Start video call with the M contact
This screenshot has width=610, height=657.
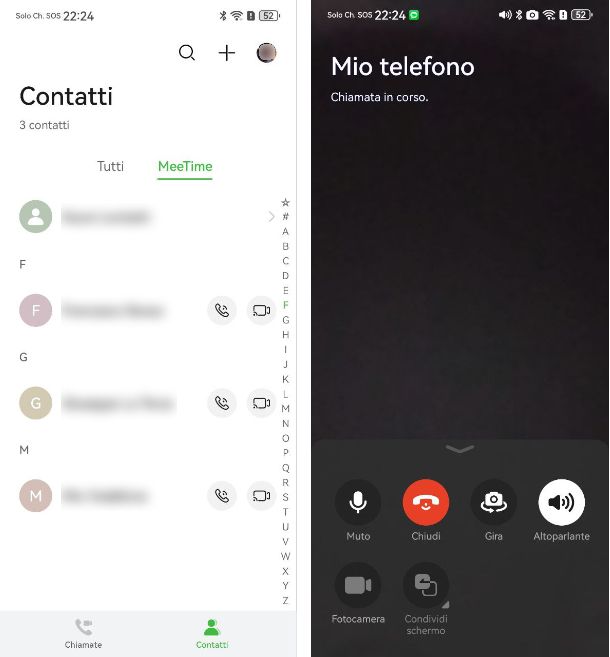[x=261, y=495]
